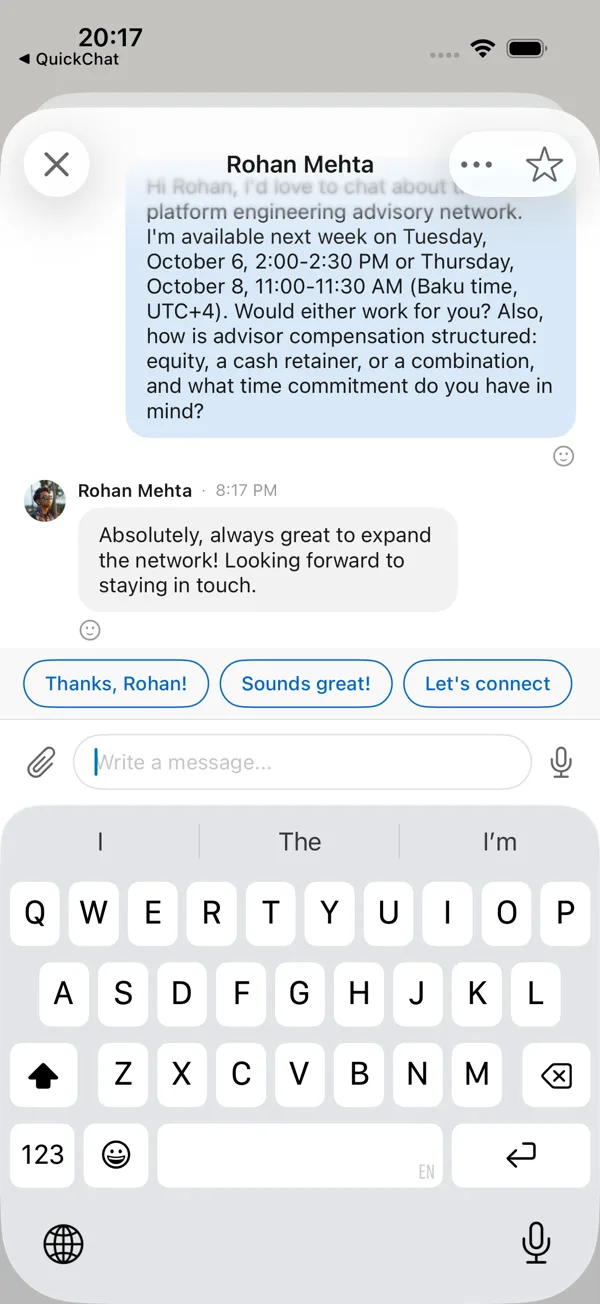600x1304 pixels.
Task: Star this conversation
Action: (544, 165)
